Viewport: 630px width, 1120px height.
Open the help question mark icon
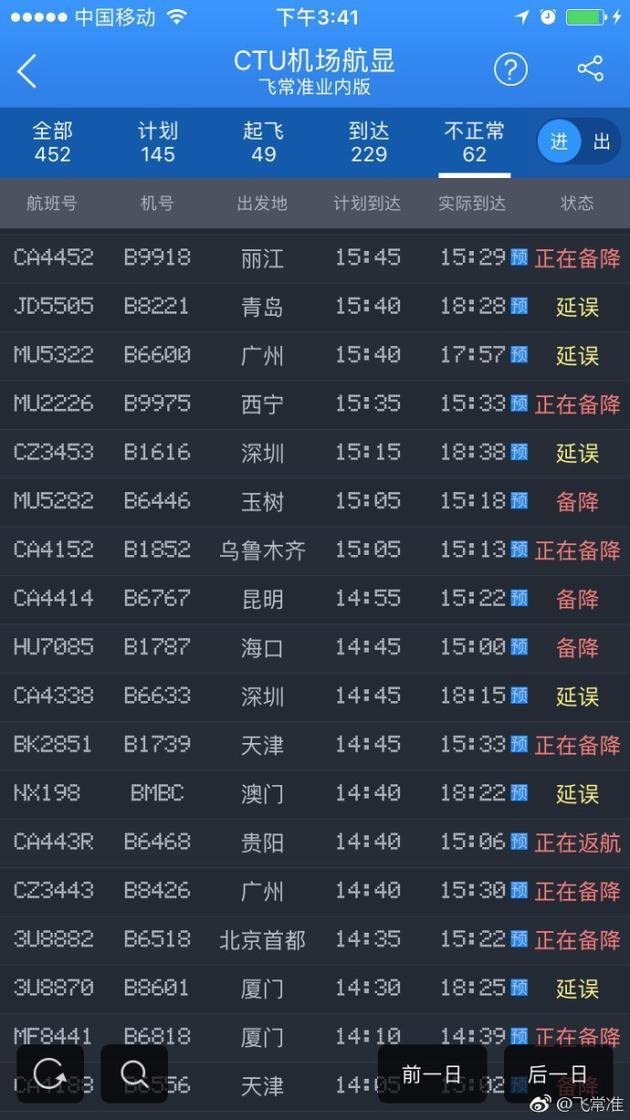coord(511,70)
